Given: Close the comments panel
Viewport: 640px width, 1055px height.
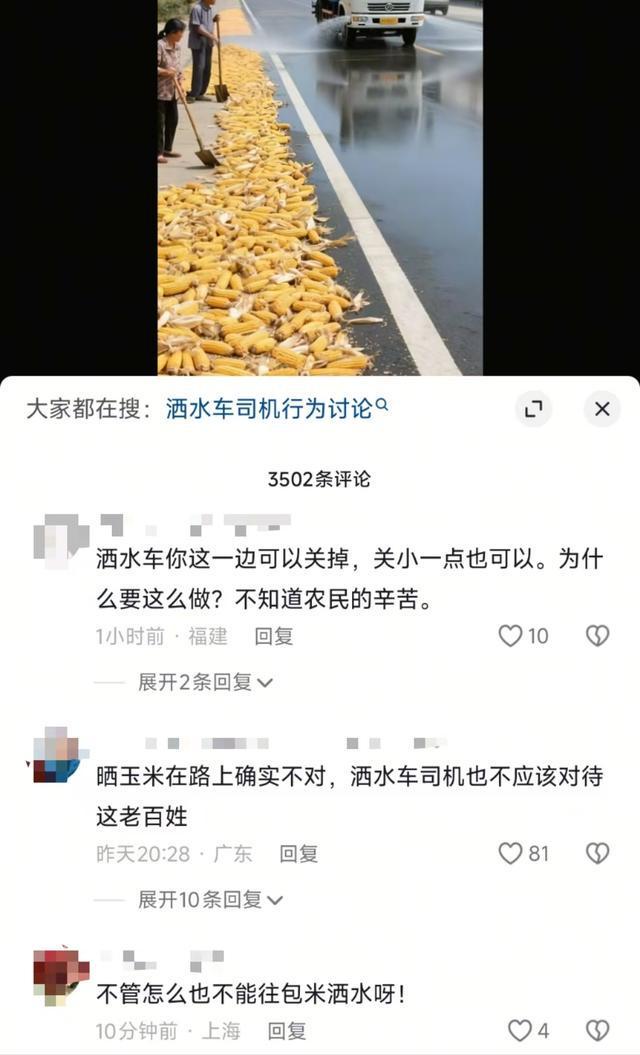Looking at the screenshot, I should click(602, 409).
